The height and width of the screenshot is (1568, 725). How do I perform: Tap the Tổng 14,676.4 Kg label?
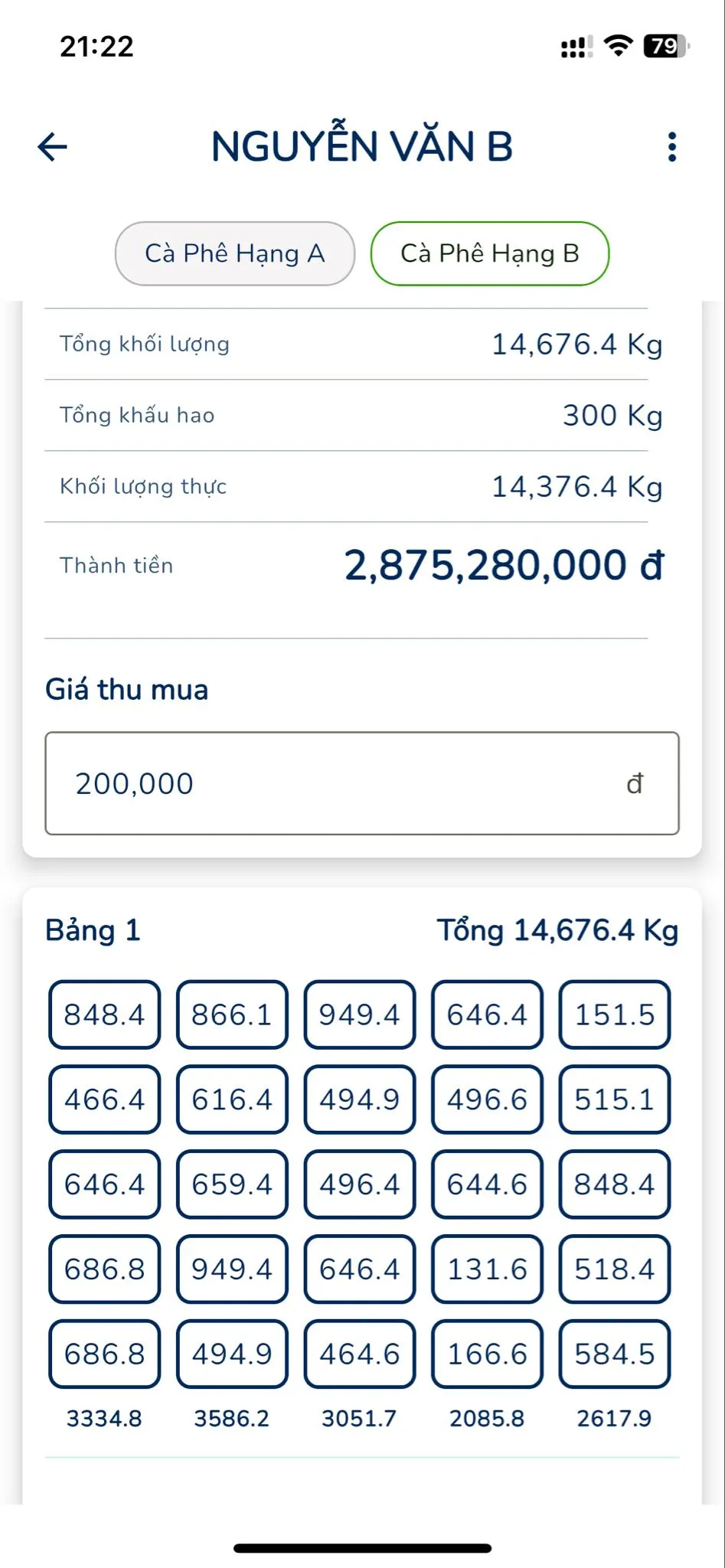(x=557, y=929)
